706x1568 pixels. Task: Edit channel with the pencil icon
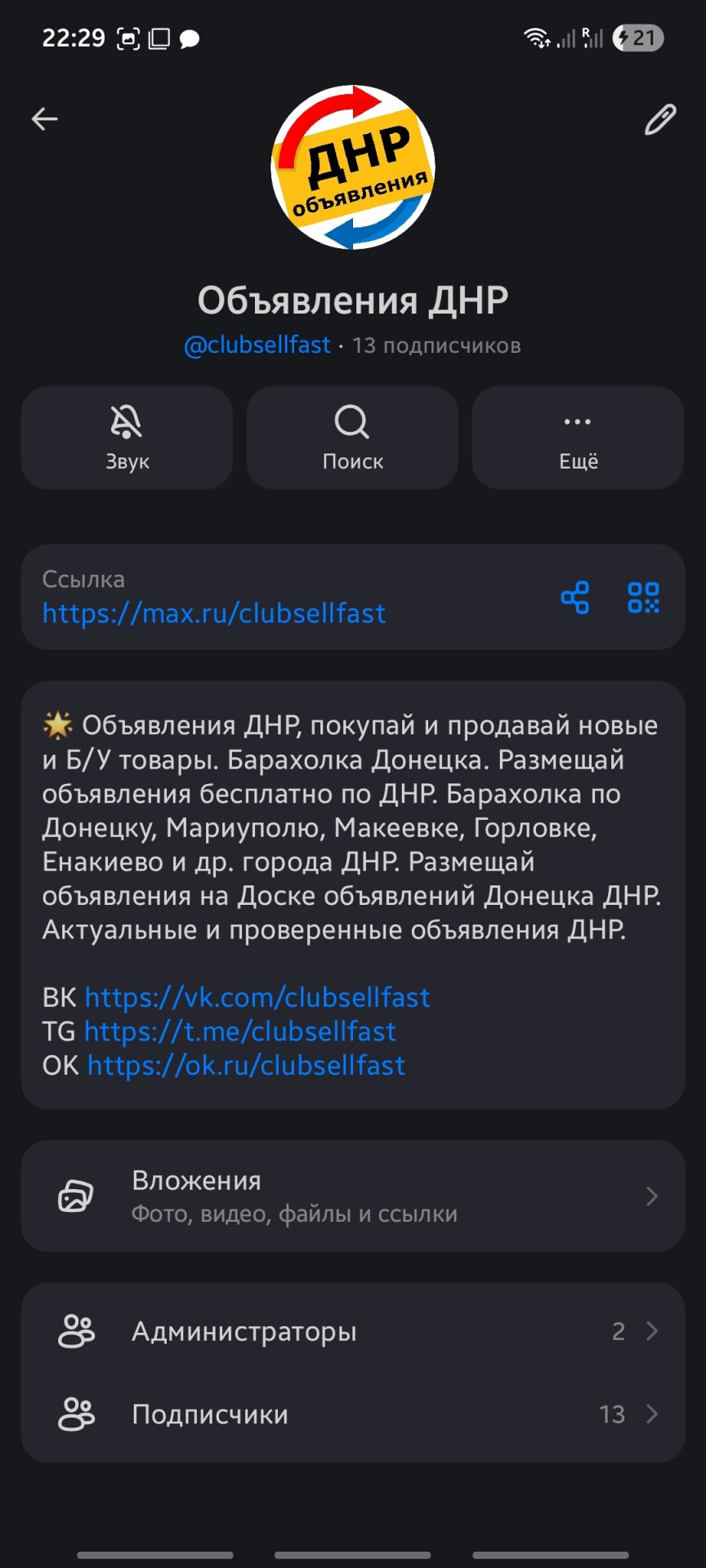pos(659,119)
